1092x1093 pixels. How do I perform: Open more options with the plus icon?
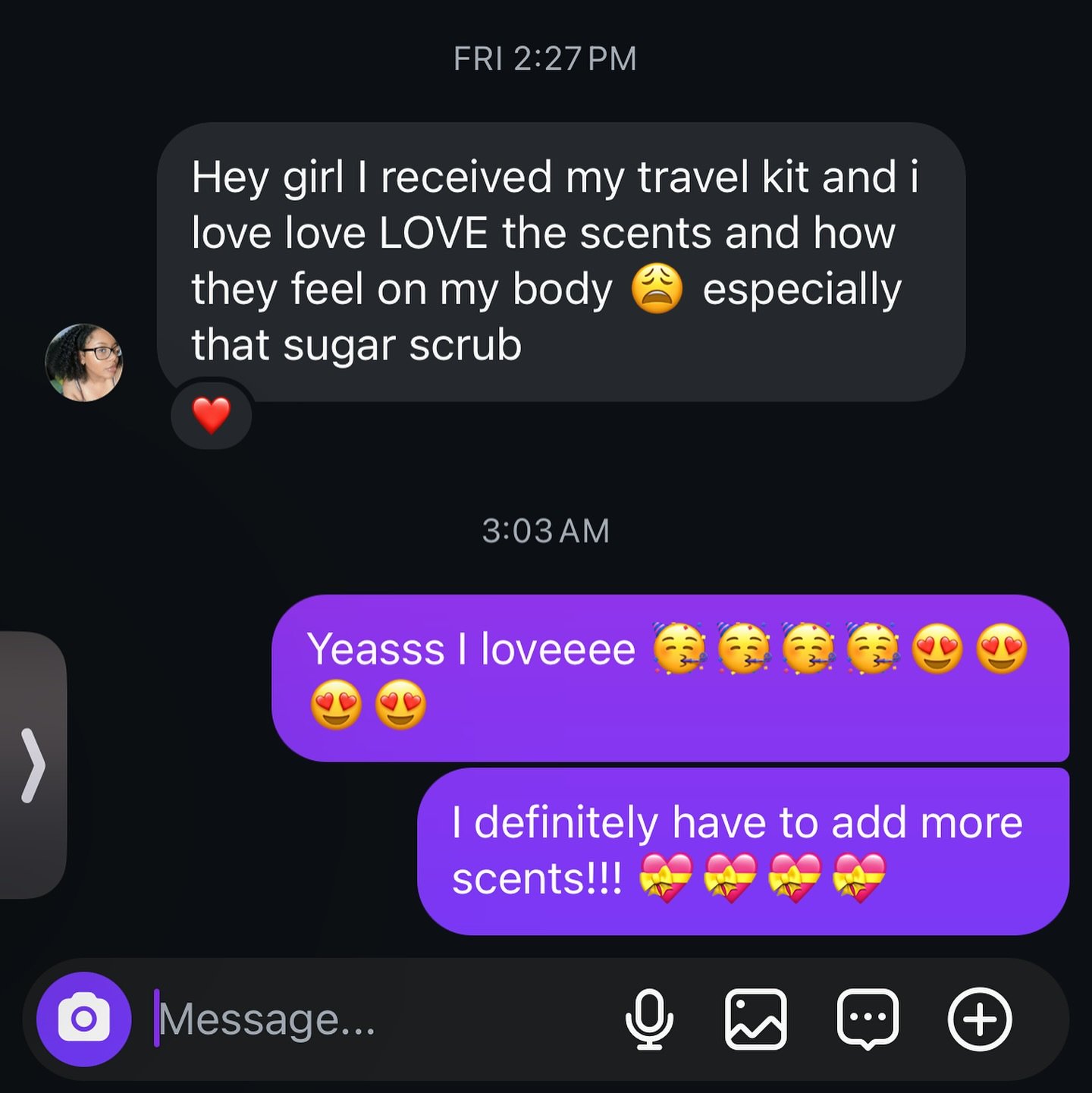(979, 1019)
